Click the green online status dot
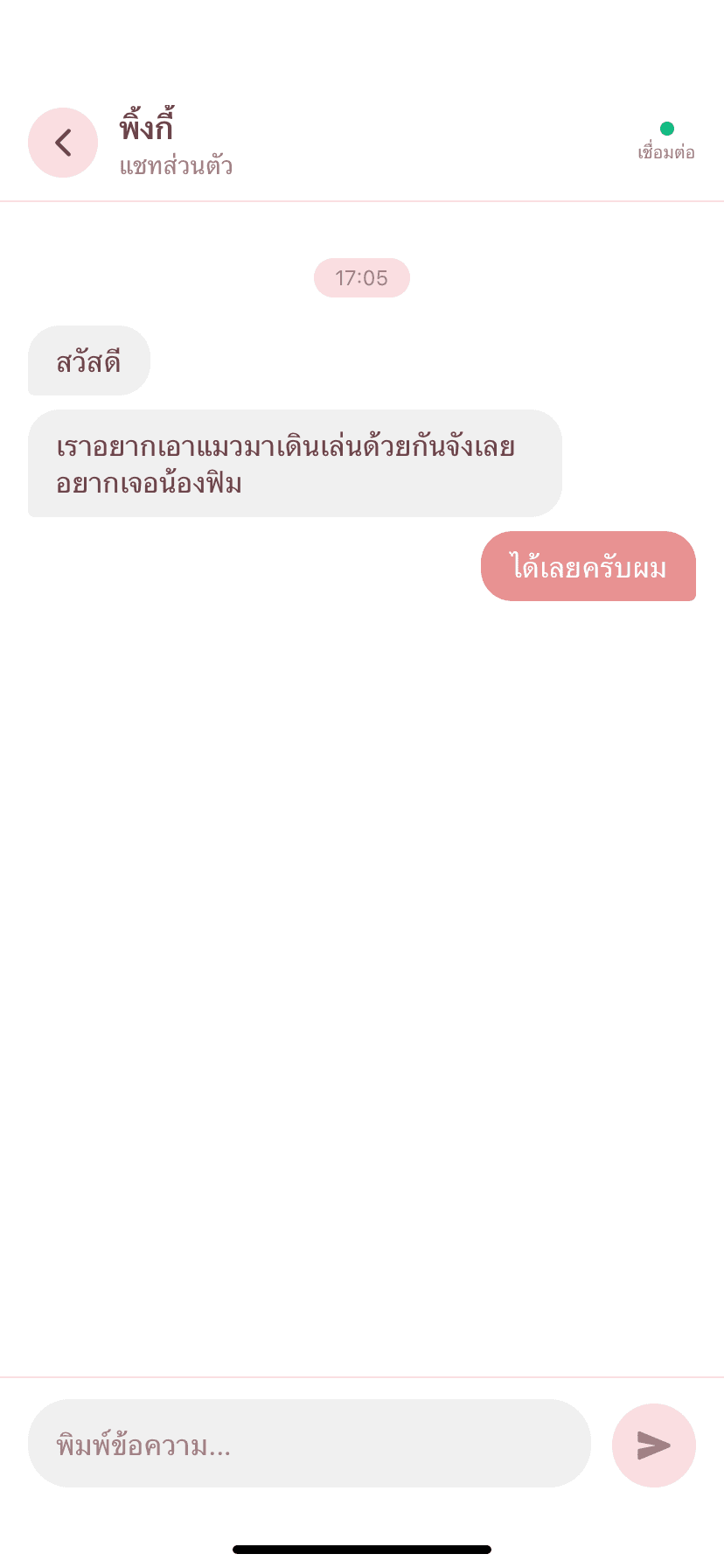This screenshot has width=724, height=1568. [x=667, y=128]
